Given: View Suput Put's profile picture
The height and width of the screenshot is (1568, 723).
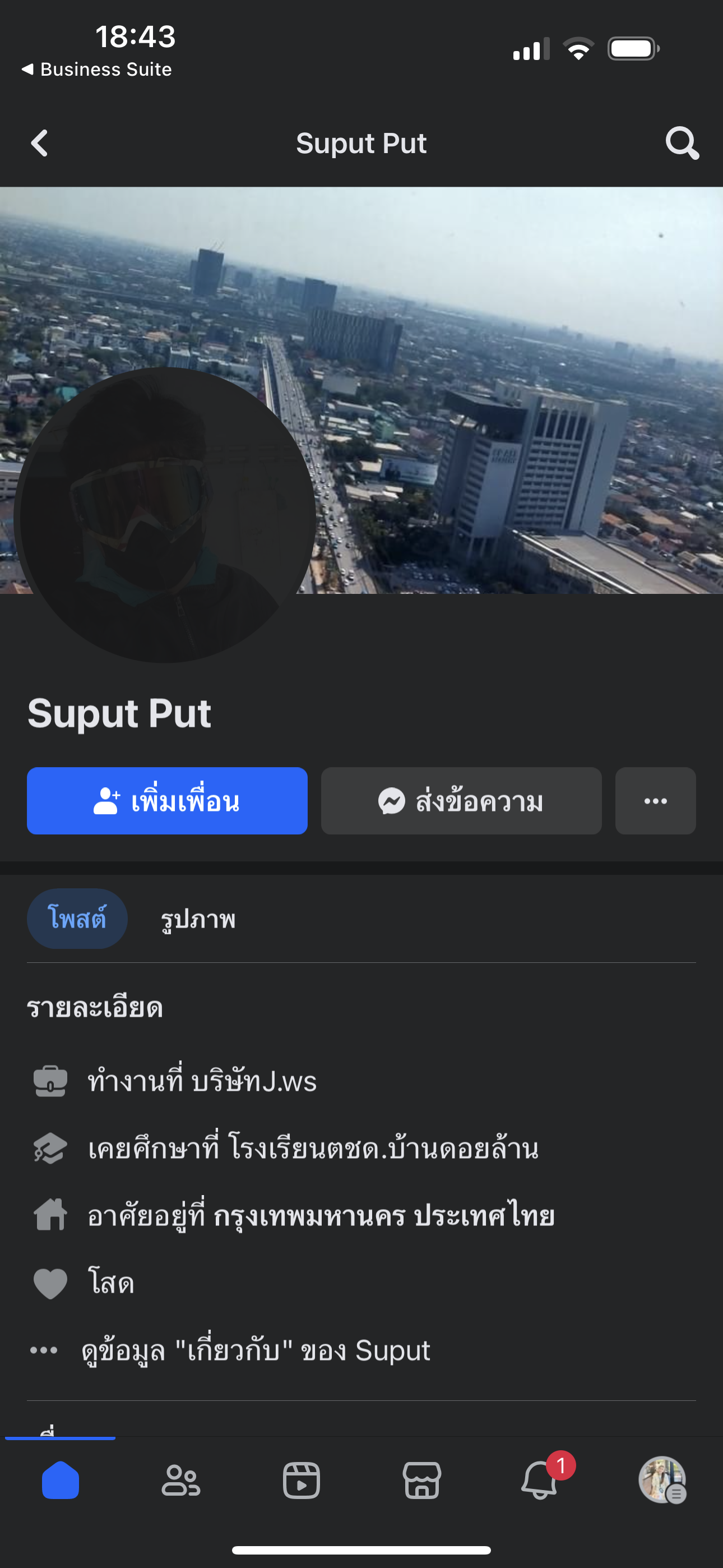Looking at the screenshot, I should point(164,514).
